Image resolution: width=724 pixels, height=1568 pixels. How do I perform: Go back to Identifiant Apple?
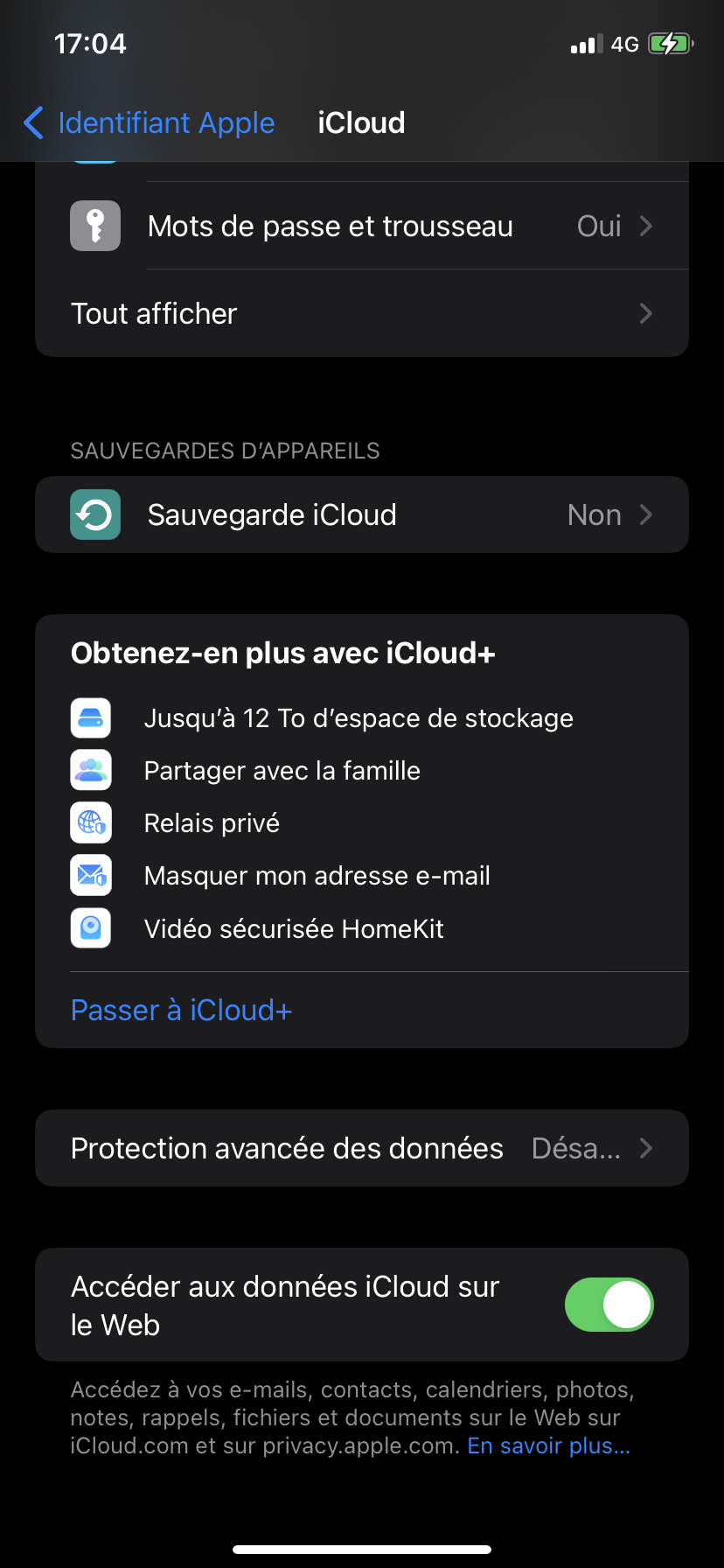[x=149, y=123]
